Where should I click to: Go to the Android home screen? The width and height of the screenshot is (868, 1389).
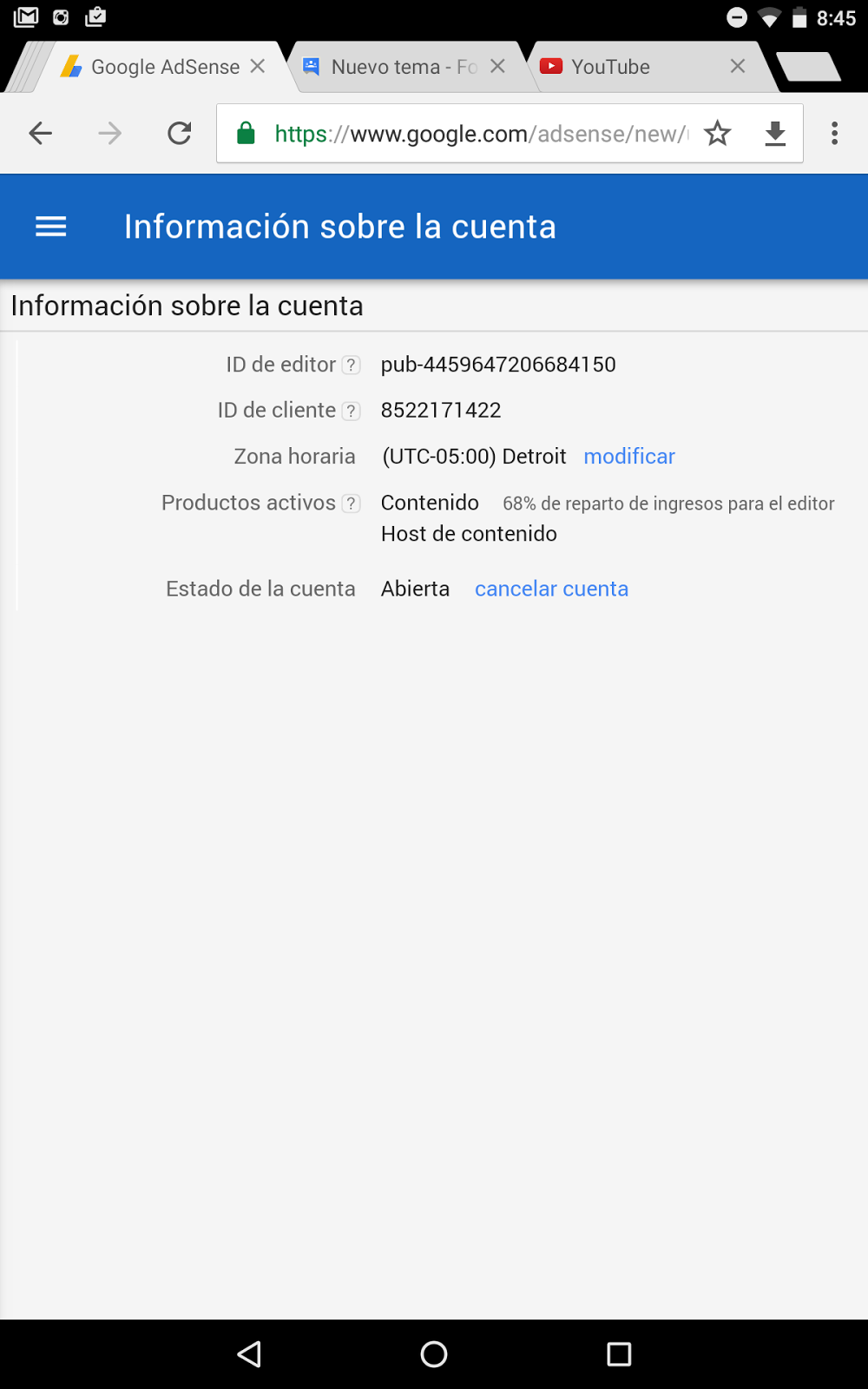point(434,1354)
